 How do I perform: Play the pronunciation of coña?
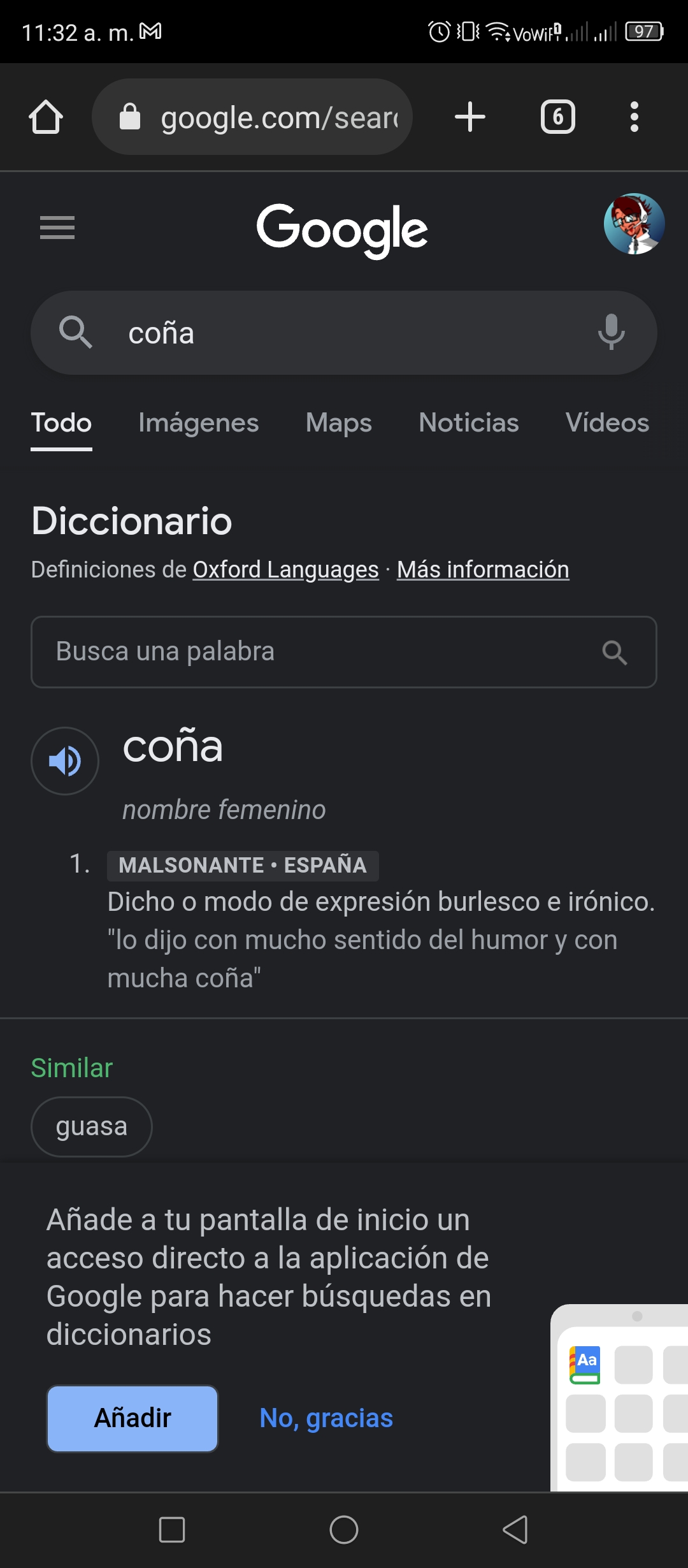(x=65, y=761)
